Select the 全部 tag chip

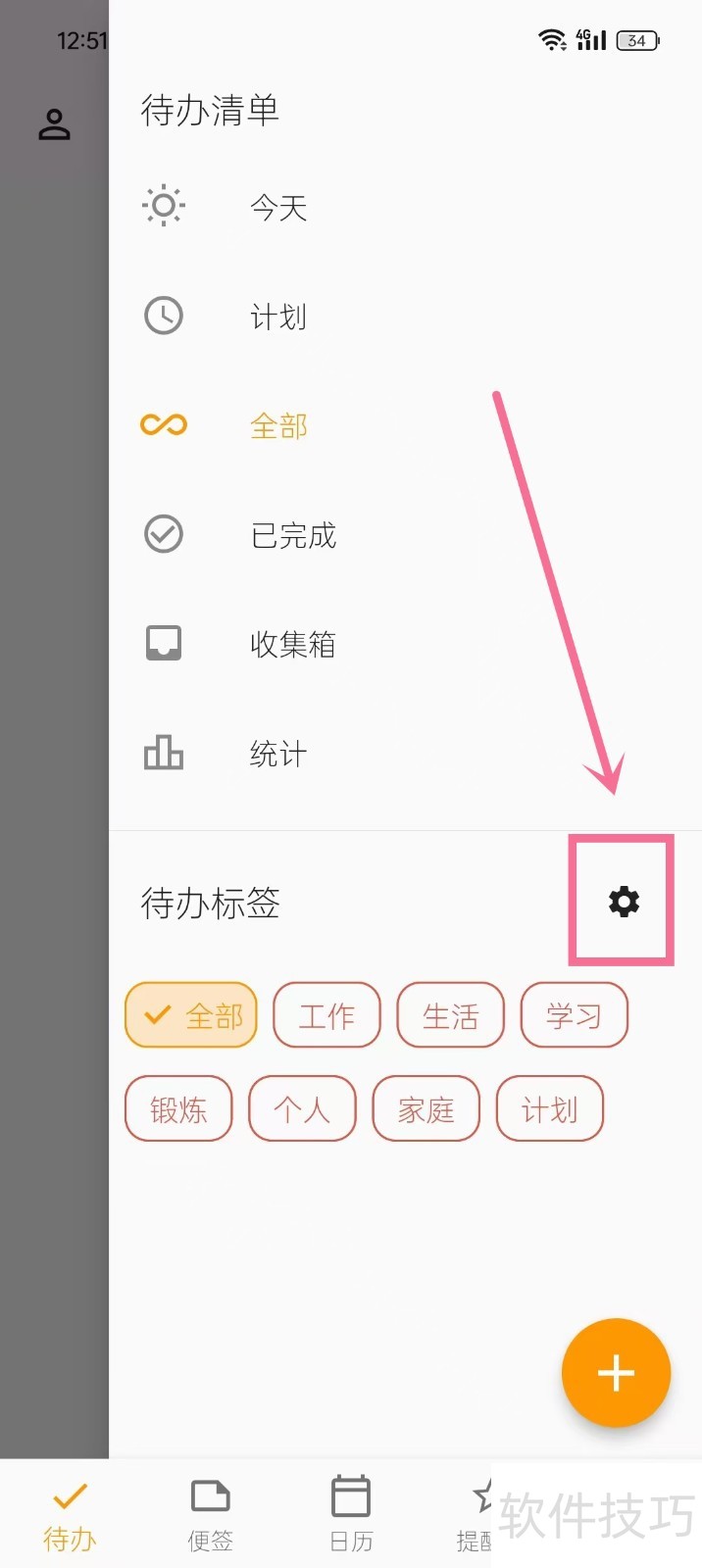tap(191, 1015)
